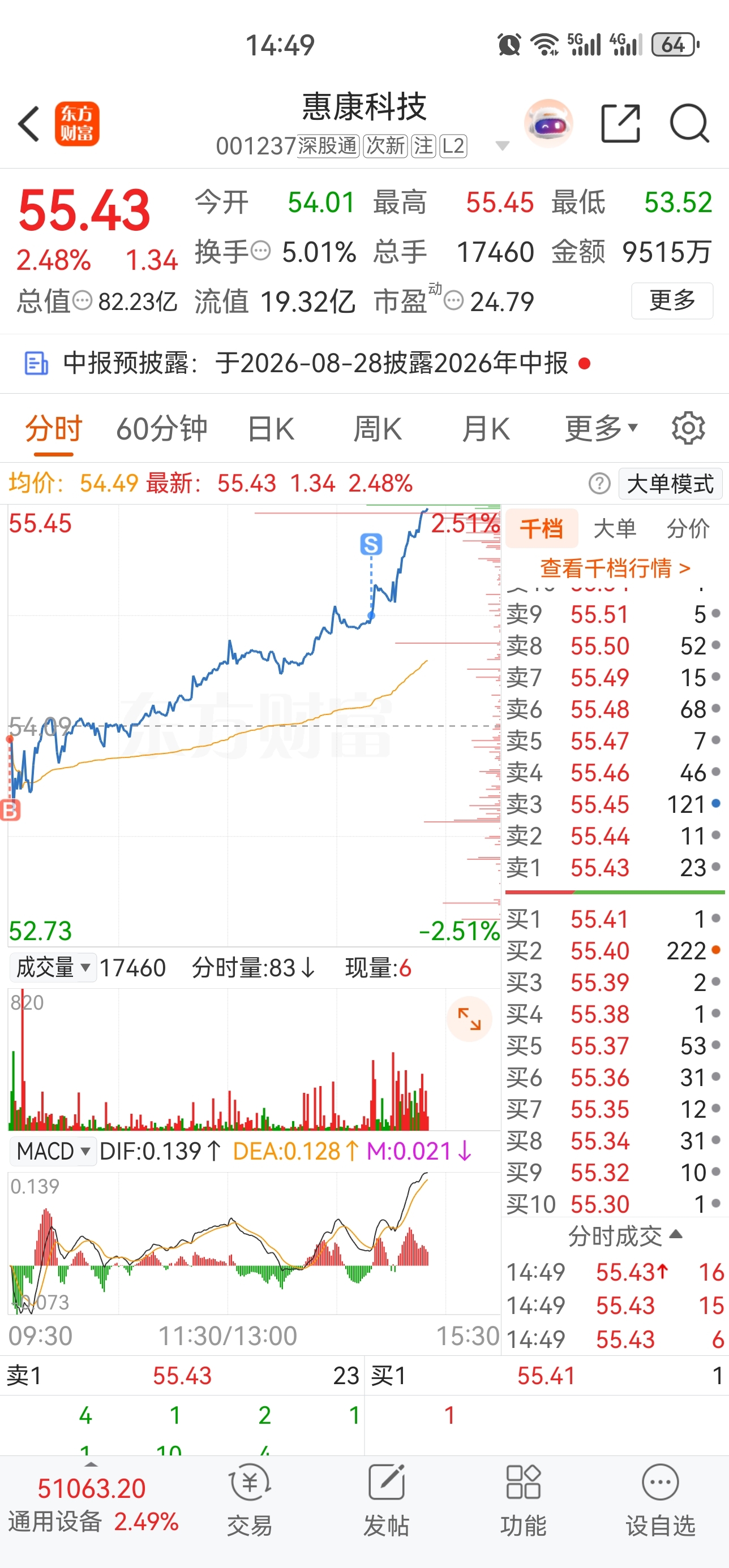This screenshot has width=729, height=1568.
Task: Go back using the top-left arrow
Action: (x=29, y=123)
